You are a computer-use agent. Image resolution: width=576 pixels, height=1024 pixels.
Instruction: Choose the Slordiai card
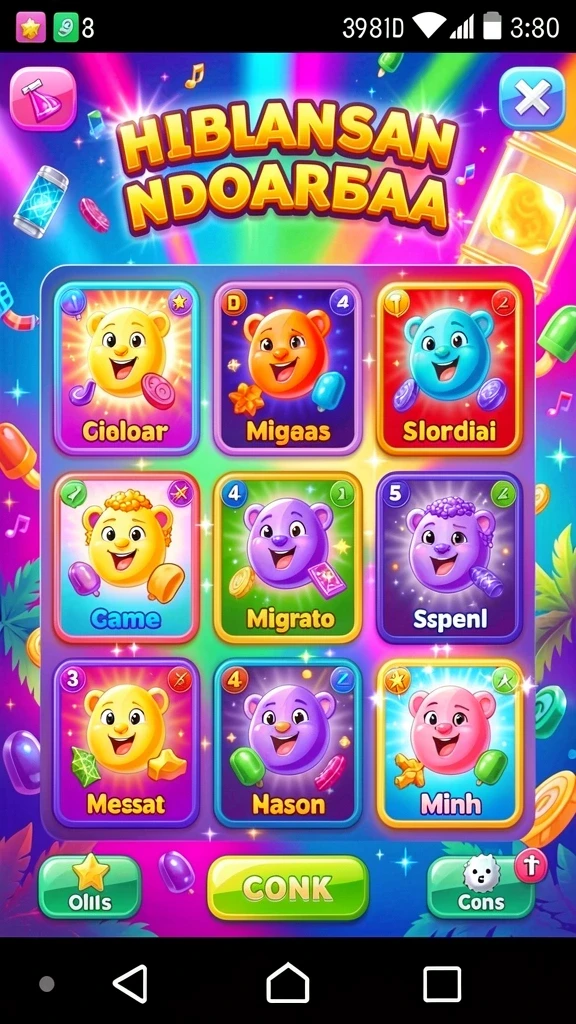point(449,368)
